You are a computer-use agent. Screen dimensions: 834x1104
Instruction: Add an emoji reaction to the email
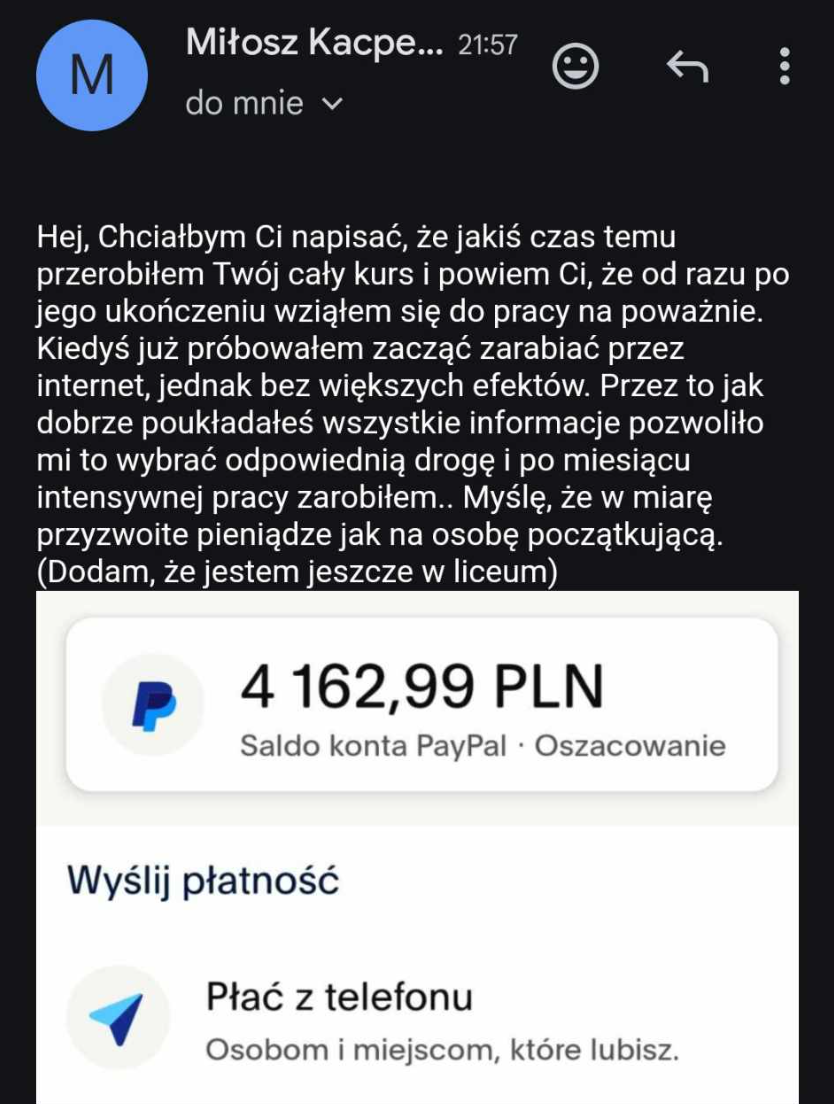pos(576,66)
